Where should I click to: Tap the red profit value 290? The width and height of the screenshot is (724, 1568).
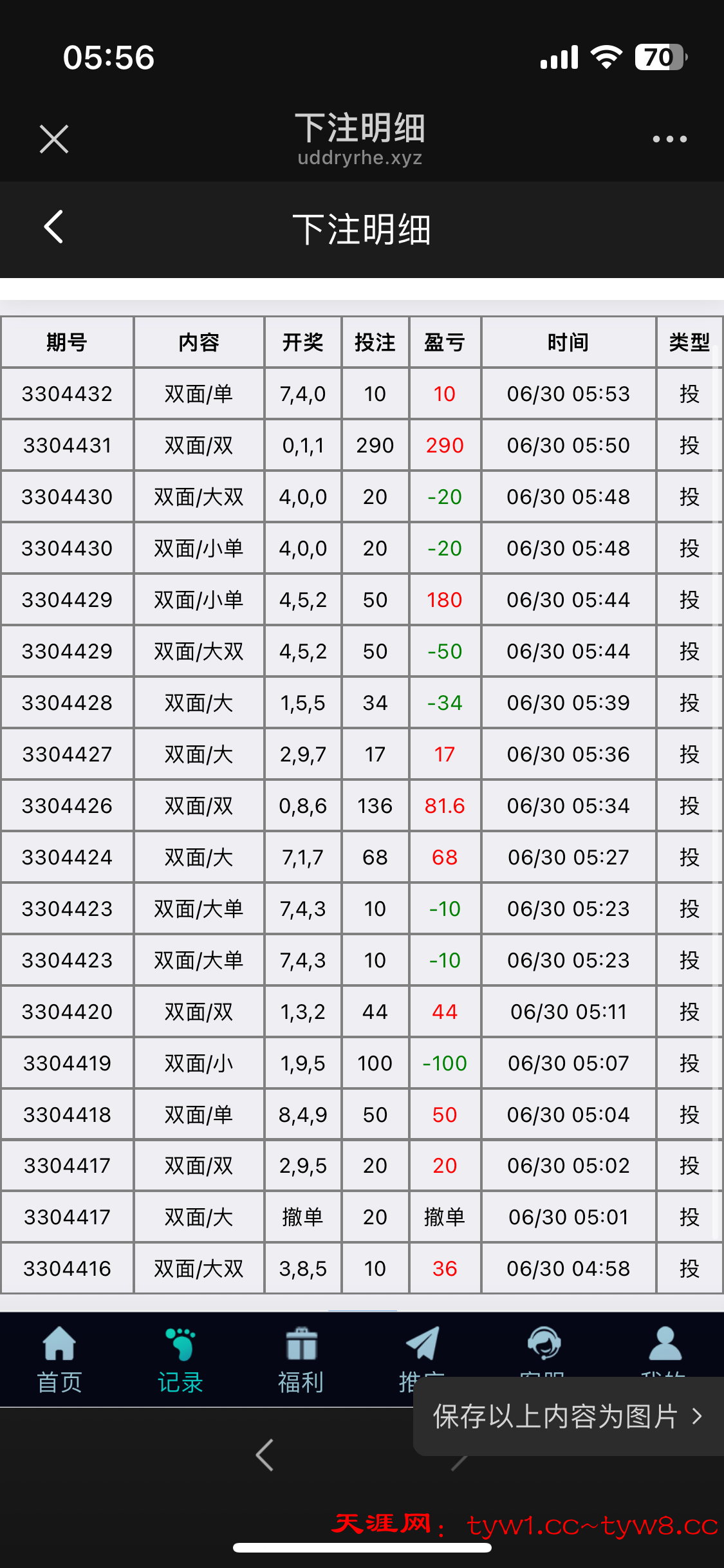445,445
